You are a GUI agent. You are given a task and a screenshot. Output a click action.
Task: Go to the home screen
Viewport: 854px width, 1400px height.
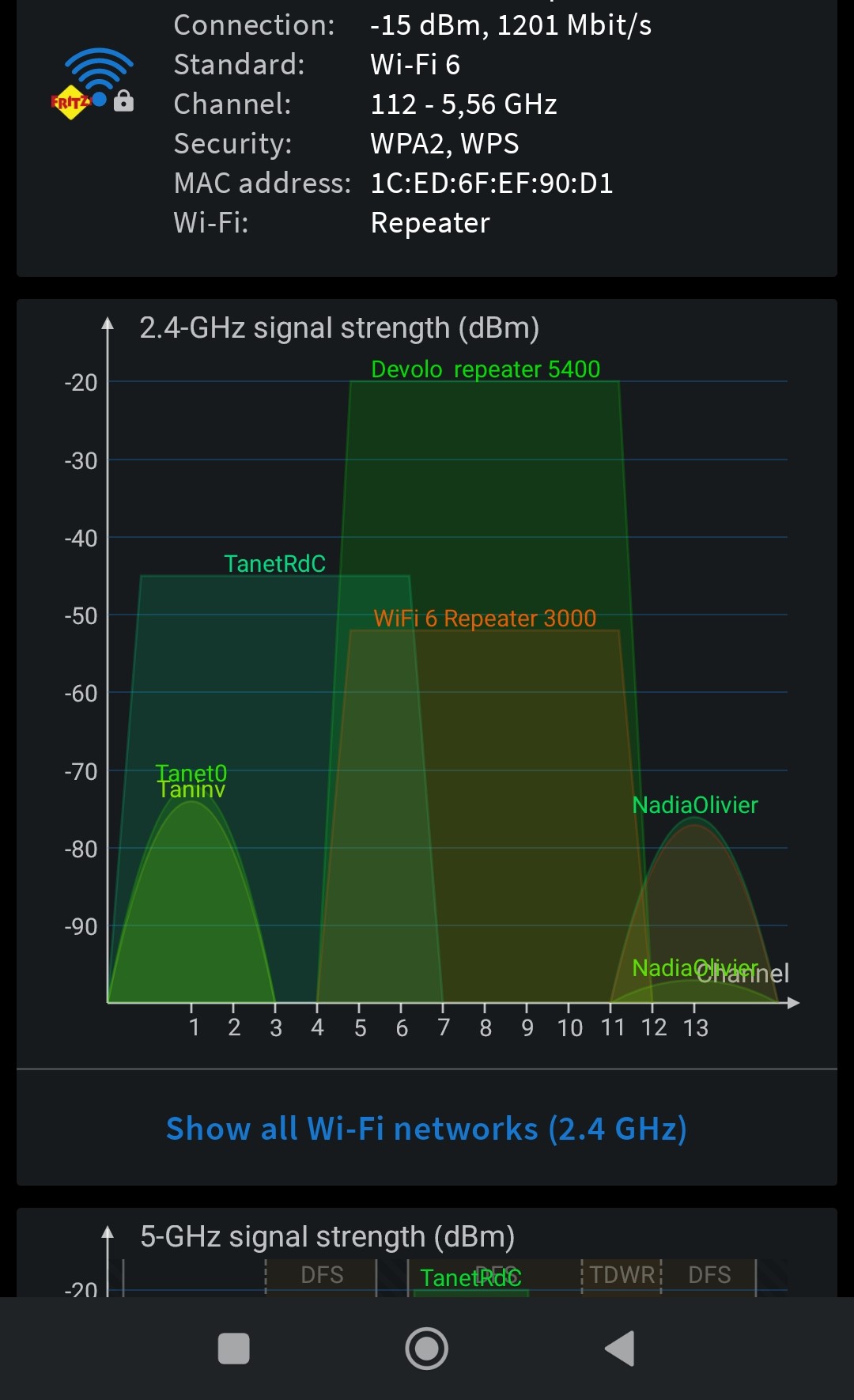pos(427,1349)
